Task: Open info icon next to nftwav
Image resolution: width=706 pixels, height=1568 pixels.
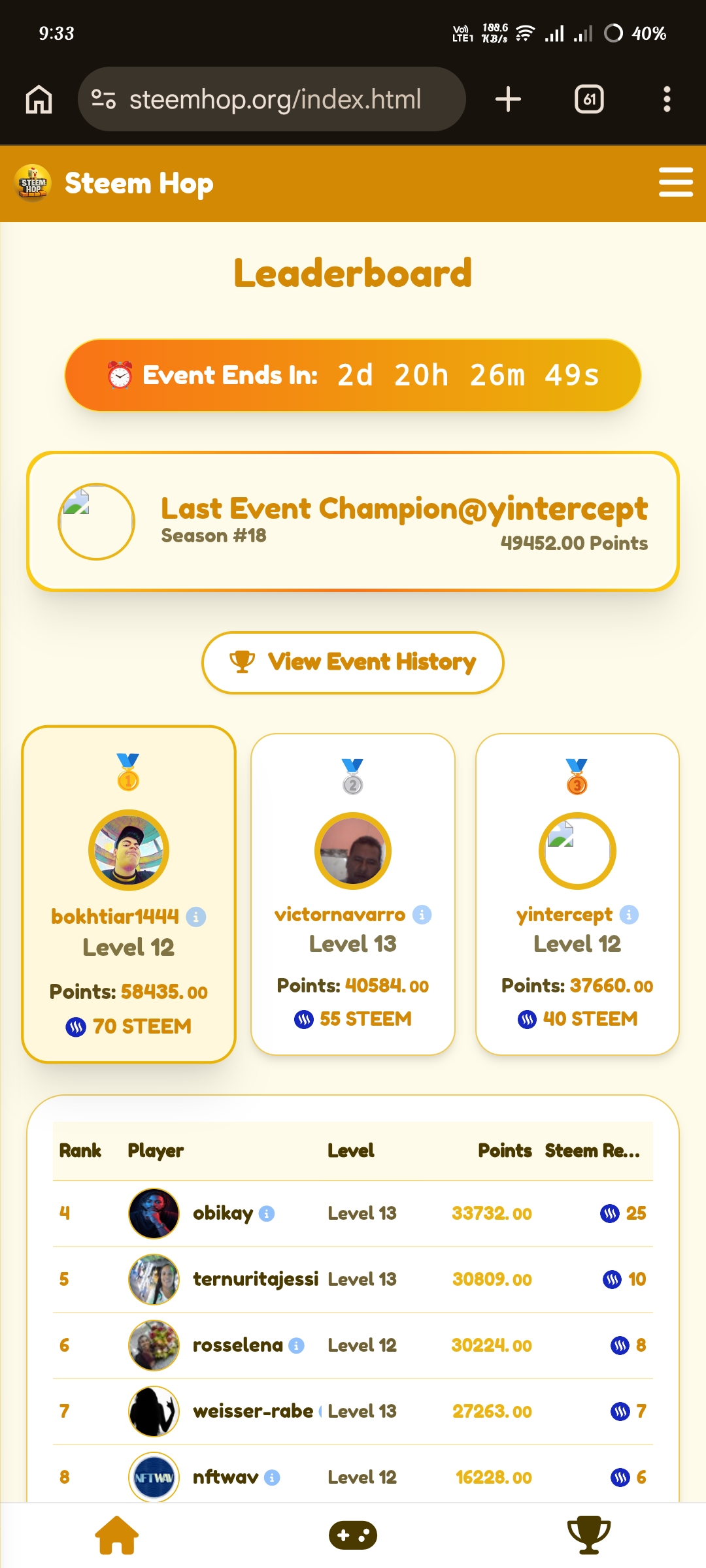Action: click(272, 1478)
